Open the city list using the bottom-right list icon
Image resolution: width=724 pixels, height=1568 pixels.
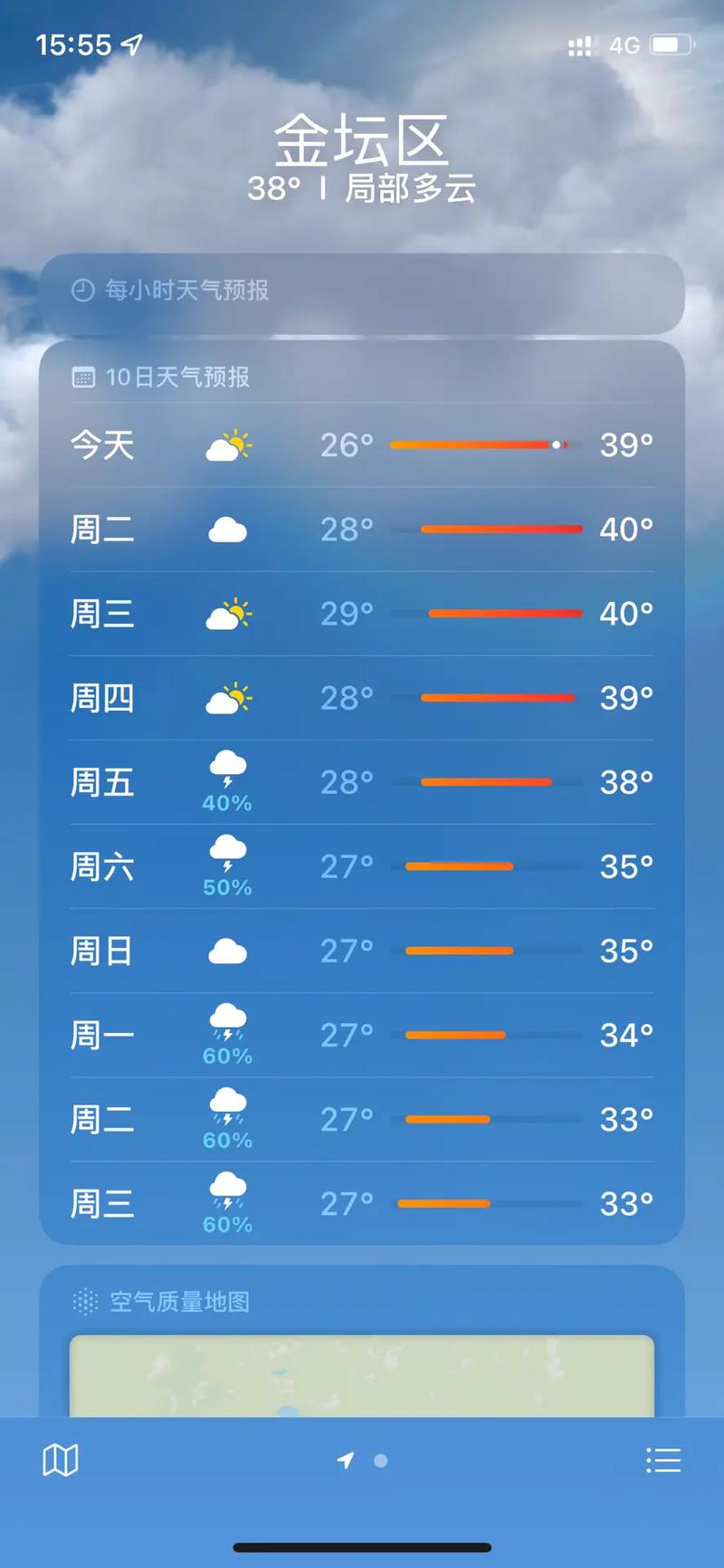(664, 1460)
